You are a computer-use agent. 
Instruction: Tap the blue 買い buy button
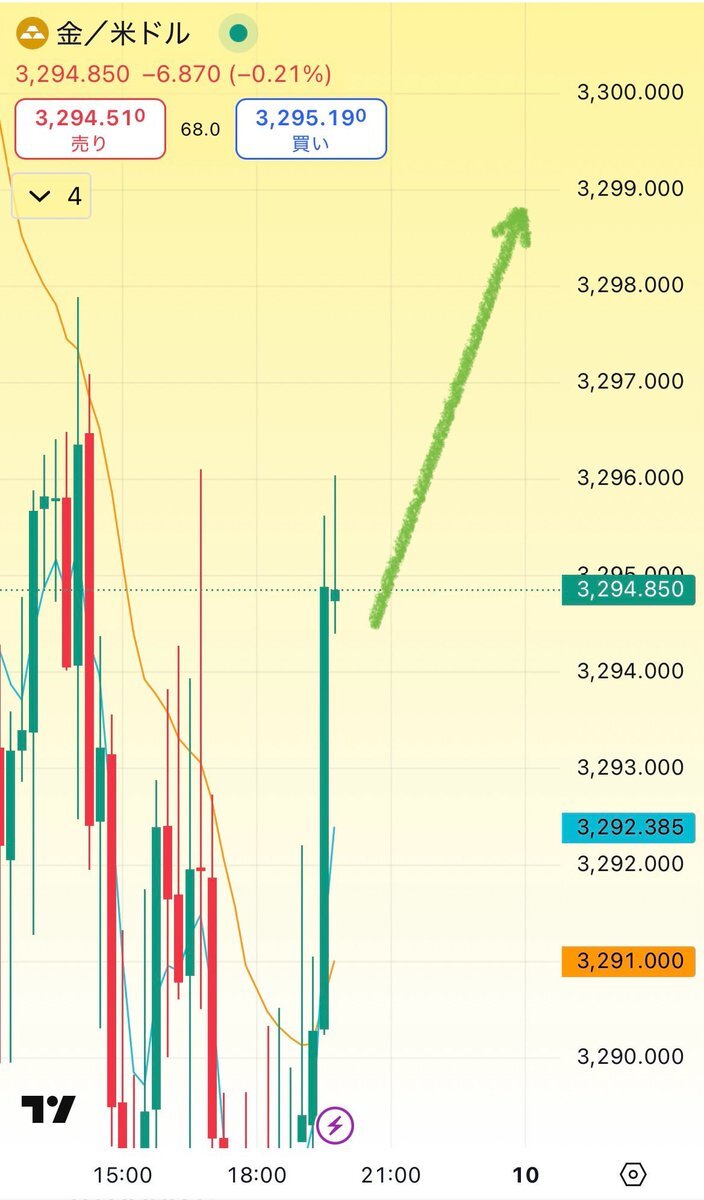(x=311, y=129)
